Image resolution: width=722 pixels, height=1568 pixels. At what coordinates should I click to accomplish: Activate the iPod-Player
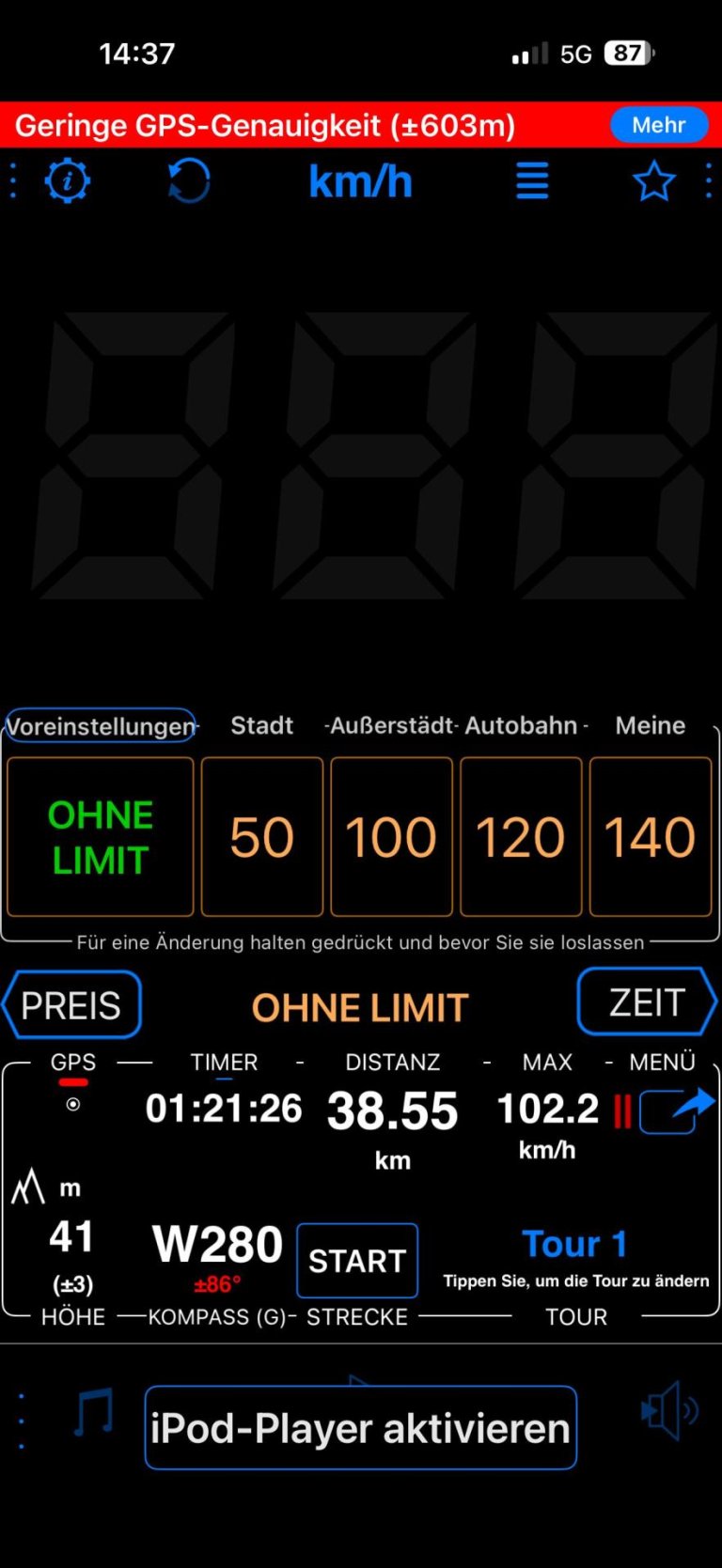coord(360,1428)
